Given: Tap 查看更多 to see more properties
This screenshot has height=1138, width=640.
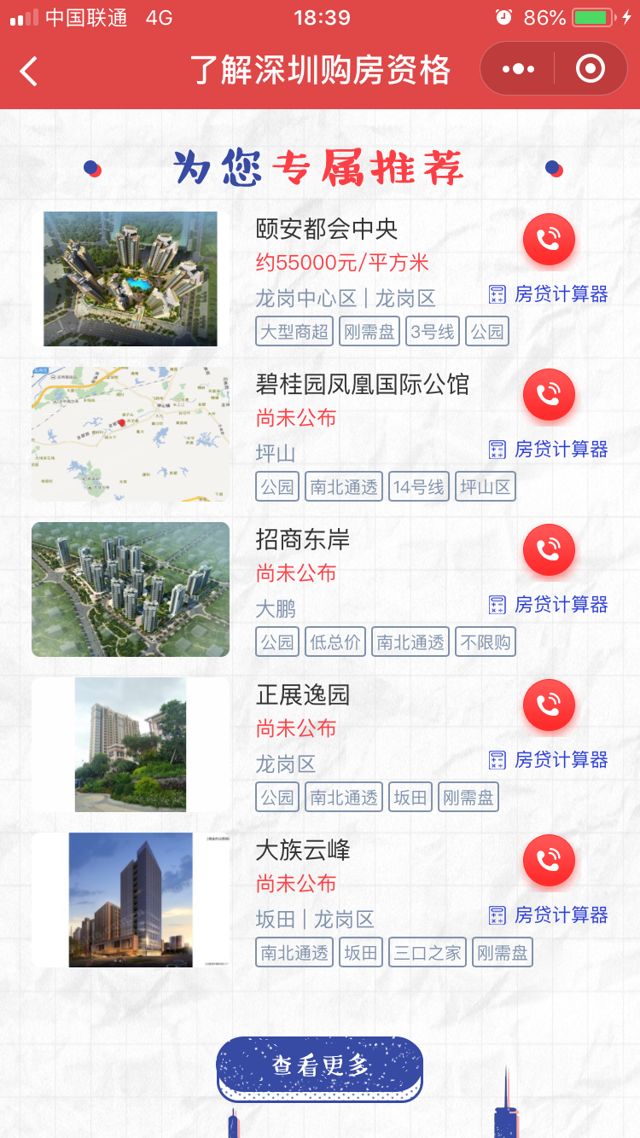Looking at the screenshot, I should point(320,1066).
